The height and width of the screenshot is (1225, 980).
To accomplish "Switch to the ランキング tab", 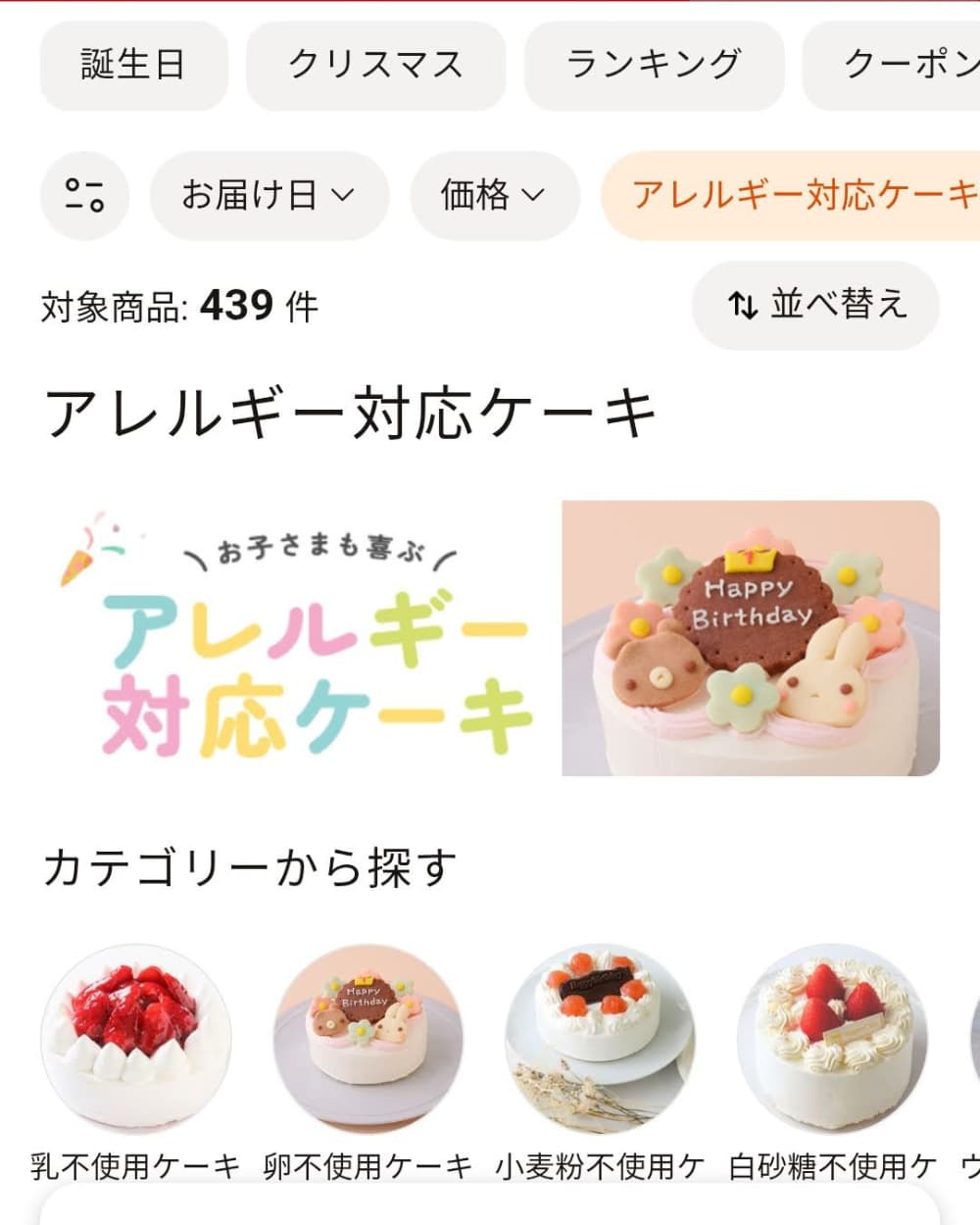I will [654, 64].
